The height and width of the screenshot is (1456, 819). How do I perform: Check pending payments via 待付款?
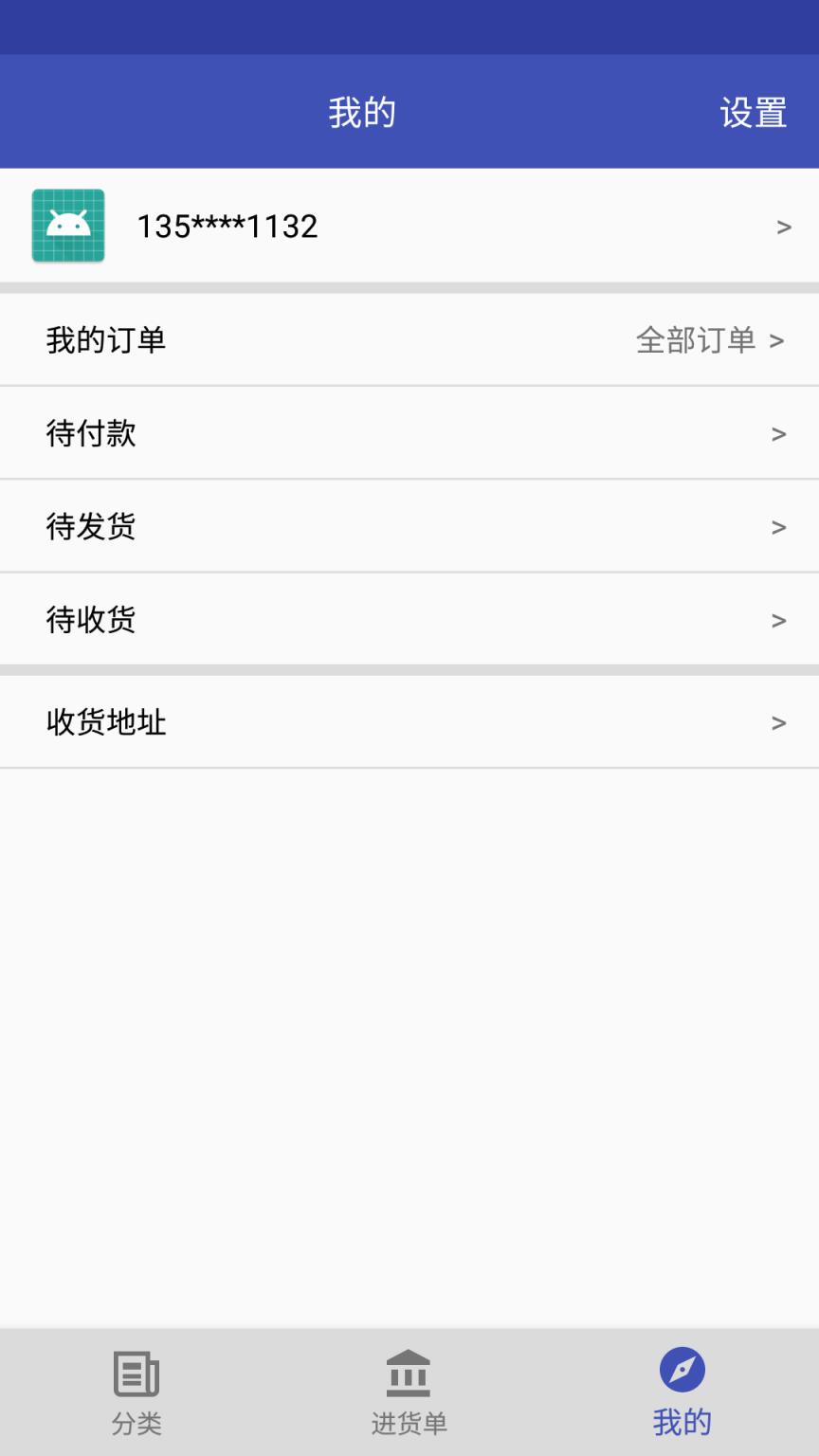[x=92, y=432]
